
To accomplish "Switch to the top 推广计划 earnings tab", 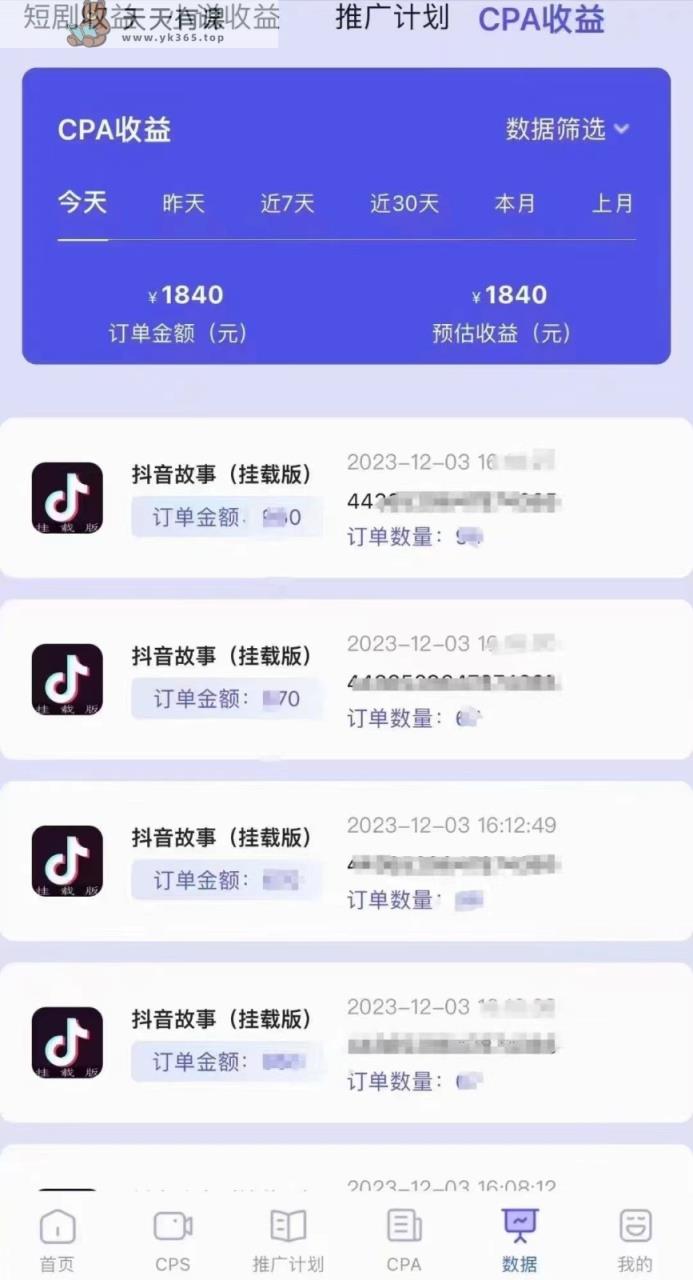I will click(x=392, y=18).
